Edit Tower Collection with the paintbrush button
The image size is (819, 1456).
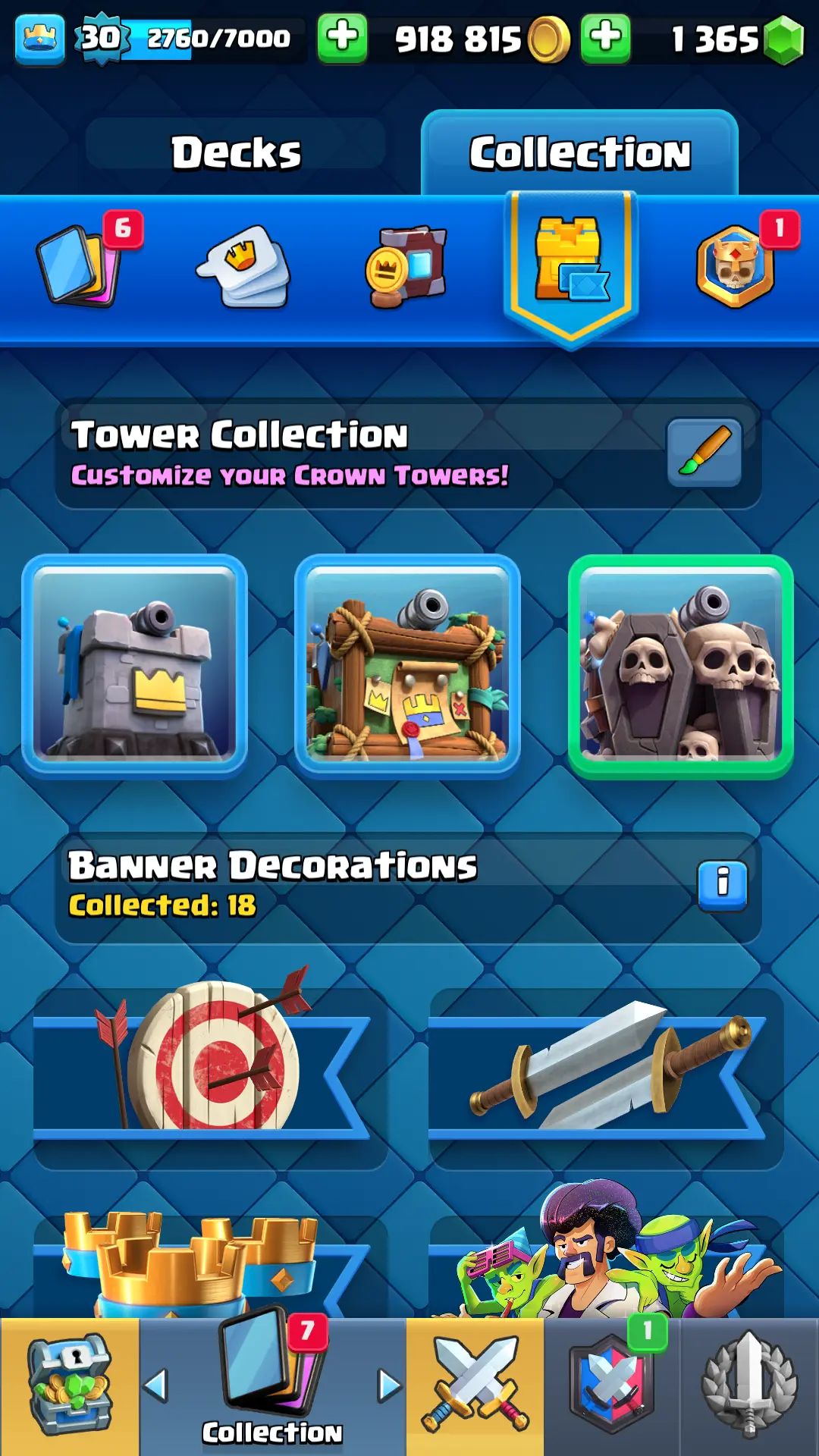[704, 453]
